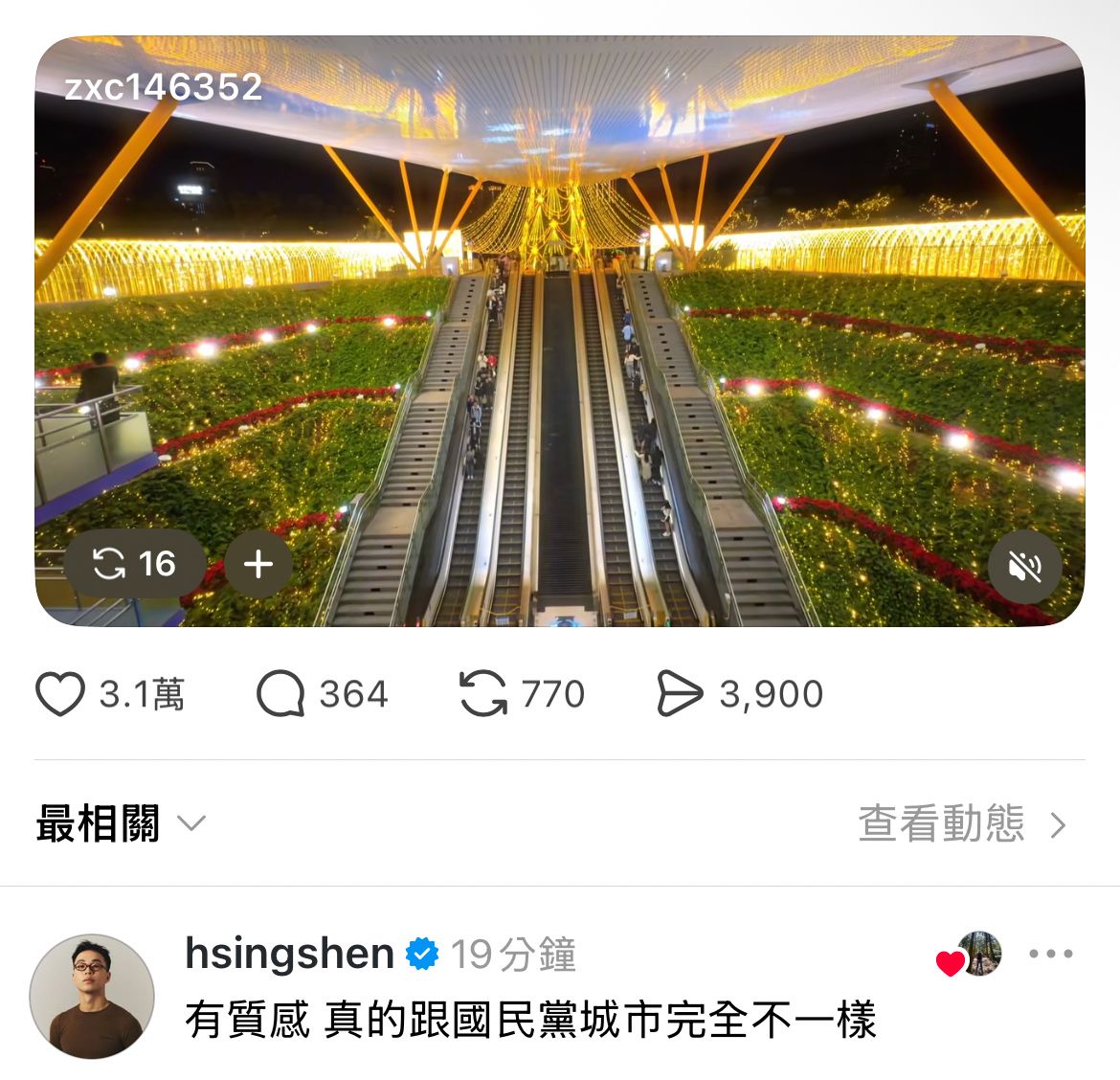The height and width of the screenshot is (1080, 1120).
Task: Tap the plus button on the video
Action: point(258,564)
